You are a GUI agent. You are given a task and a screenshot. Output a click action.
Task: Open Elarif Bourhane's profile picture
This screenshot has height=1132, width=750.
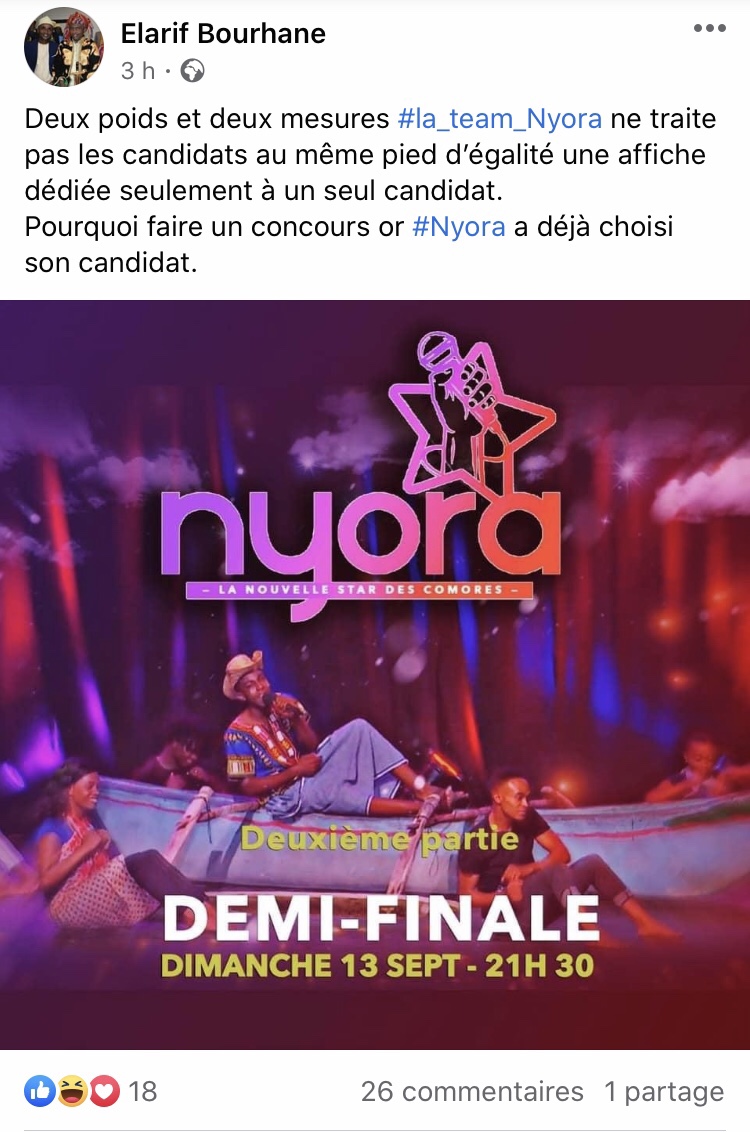click(x=63, y=48)
